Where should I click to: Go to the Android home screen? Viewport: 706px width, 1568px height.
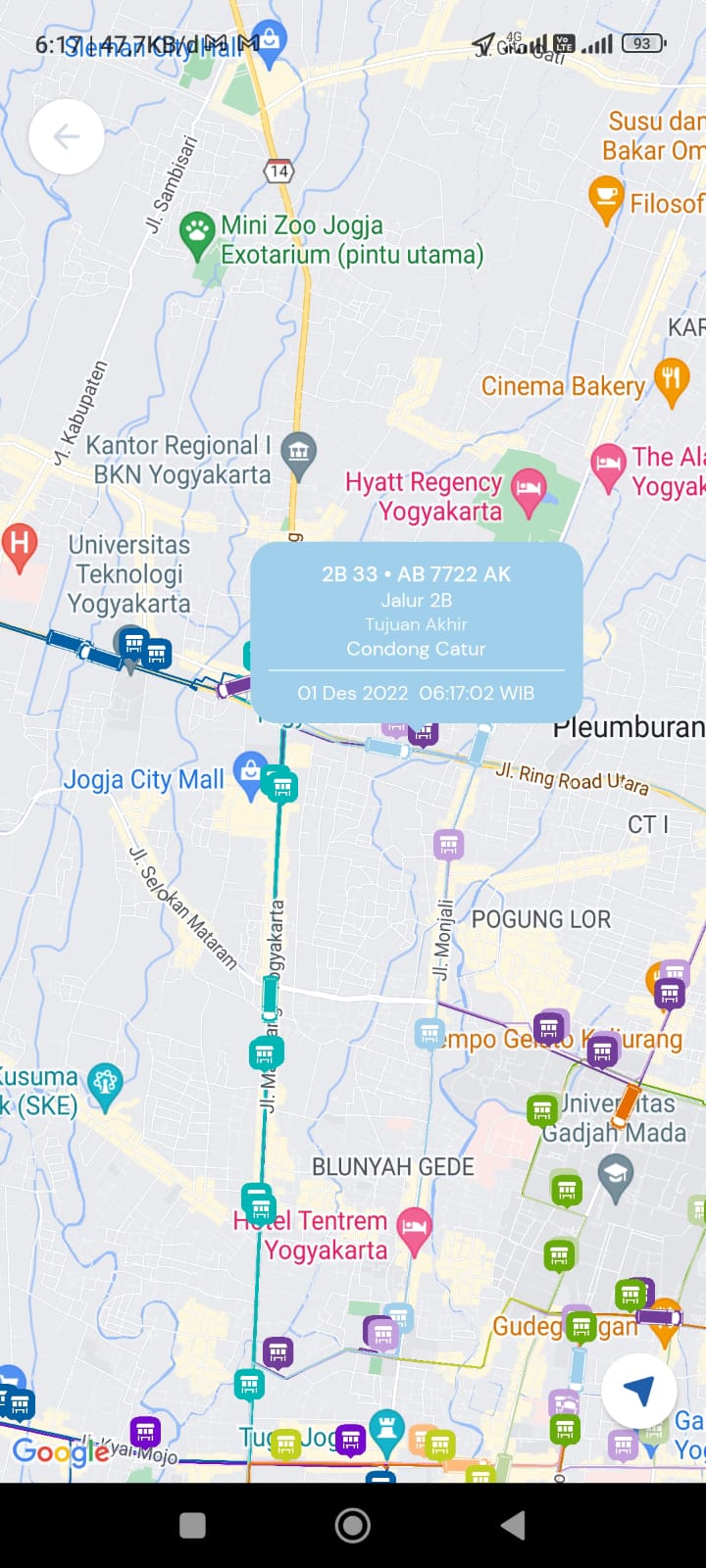(x=353, y=1525)
